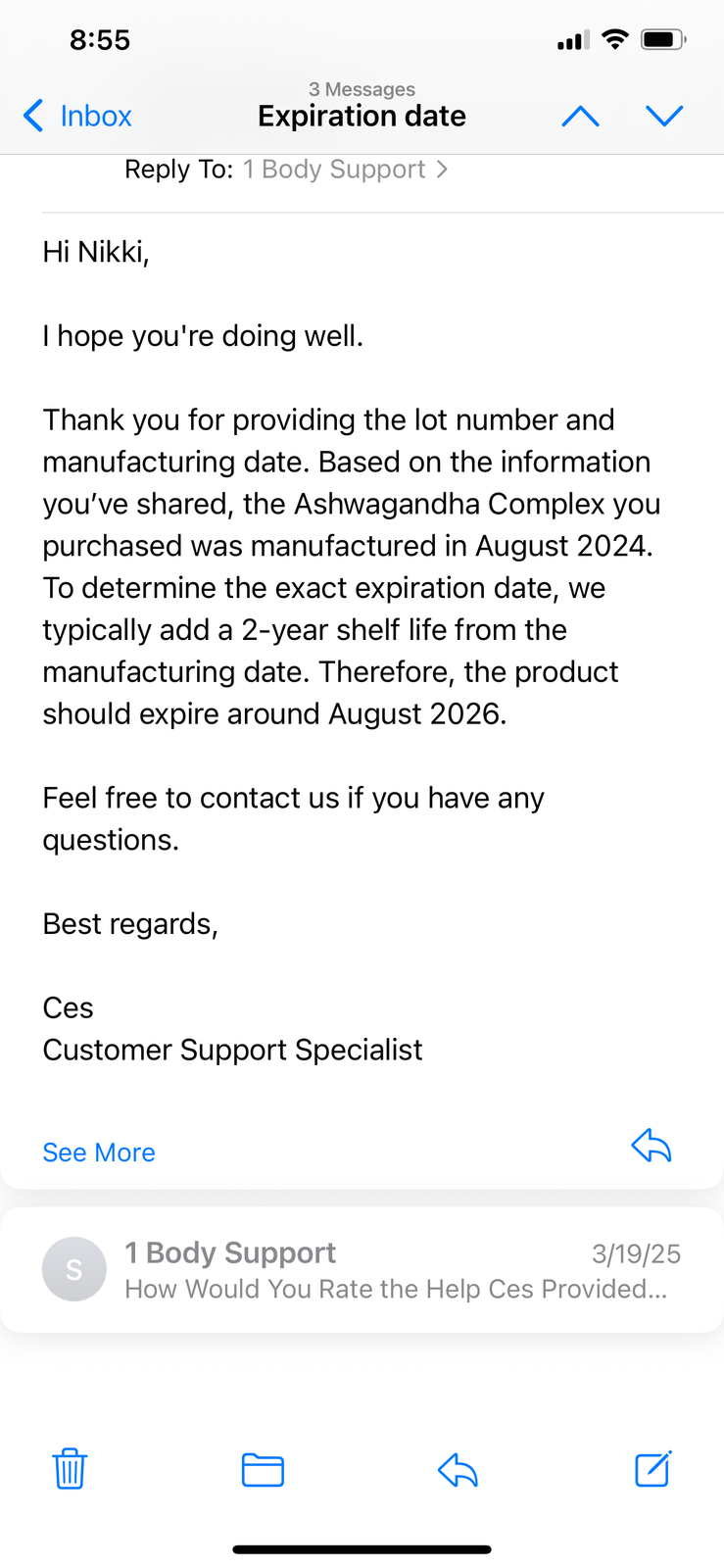Expand the email with See More
The width and height of the screenshot is (724, 1568).
point(99,1152)
